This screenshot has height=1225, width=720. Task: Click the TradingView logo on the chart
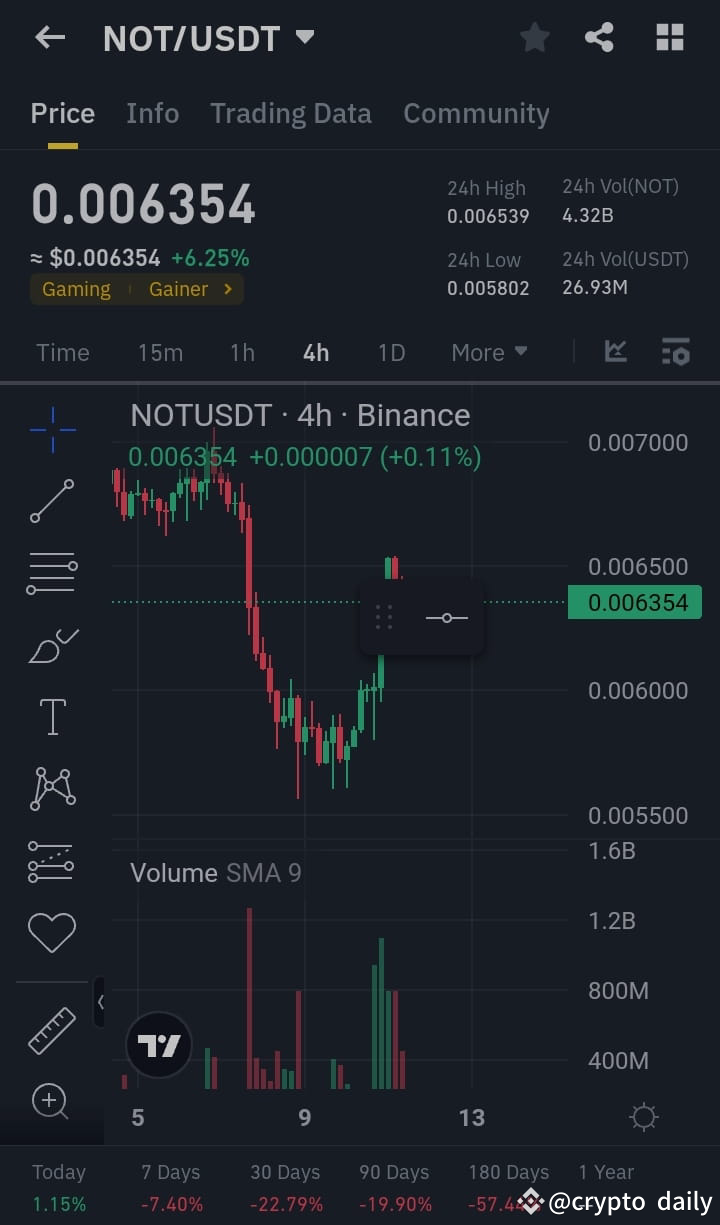[x=158, y=1043]
